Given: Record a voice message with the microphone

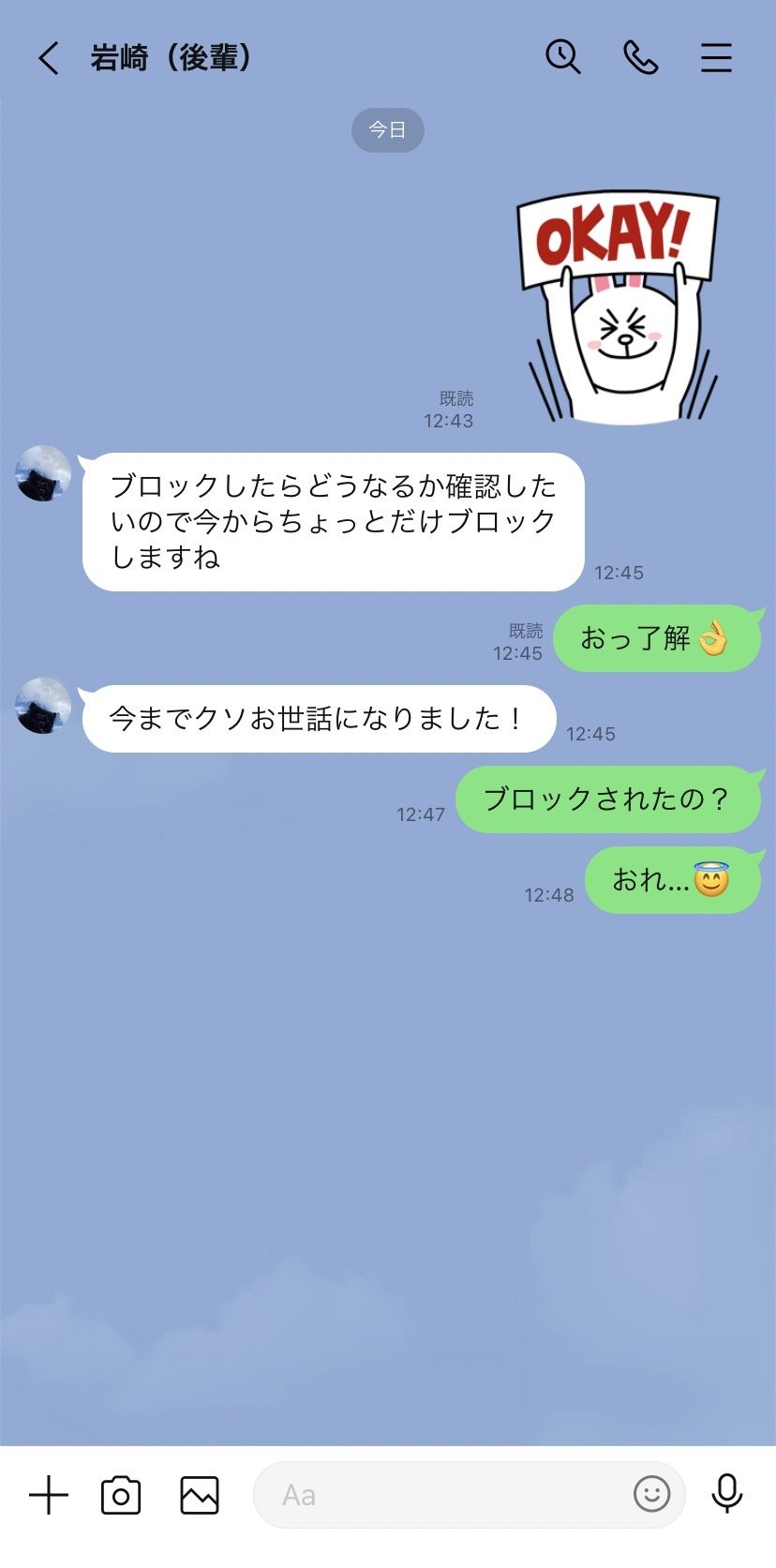Looking at the screenshot, I should [727, 1494].
